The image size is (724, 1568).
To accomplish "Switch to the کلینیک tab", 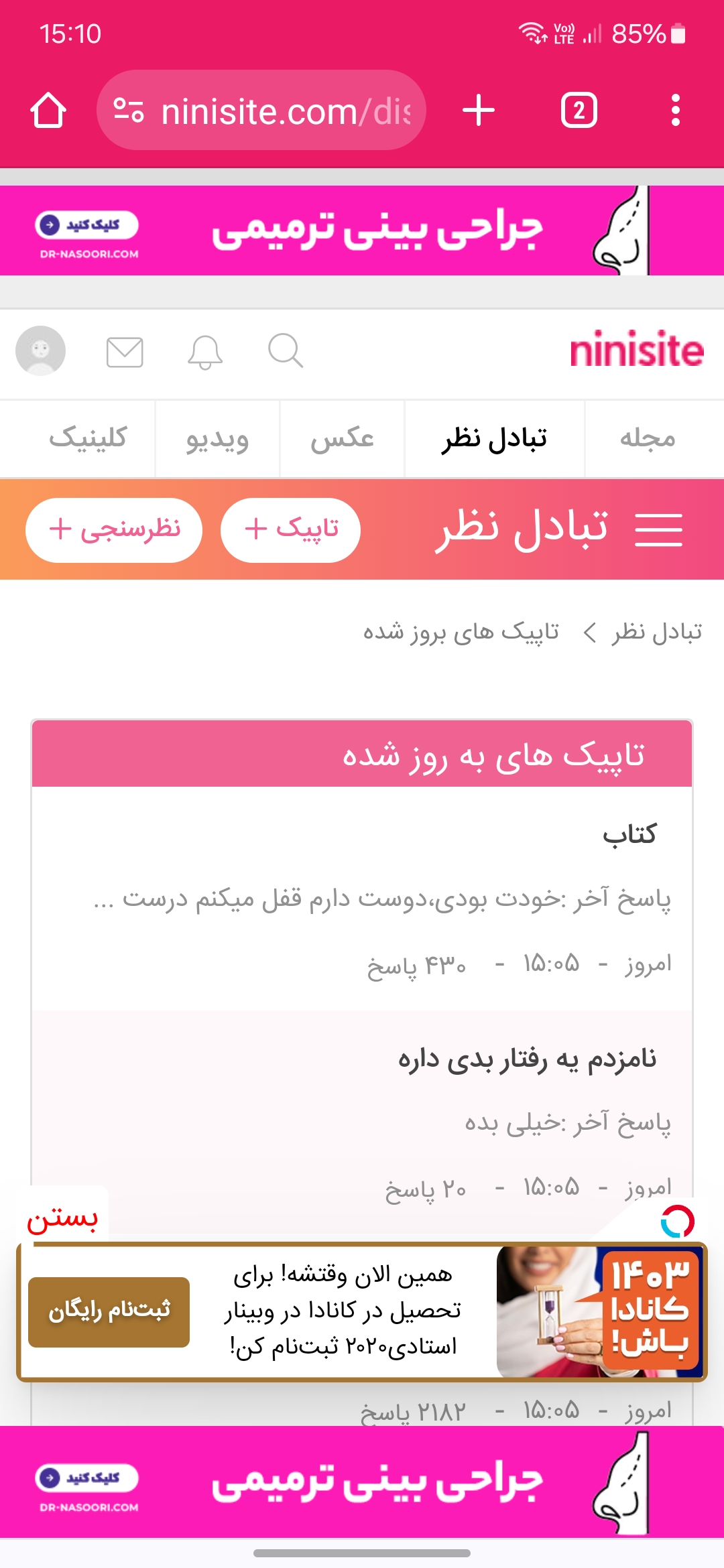I will pyautogui.click(x=87, y=439).
